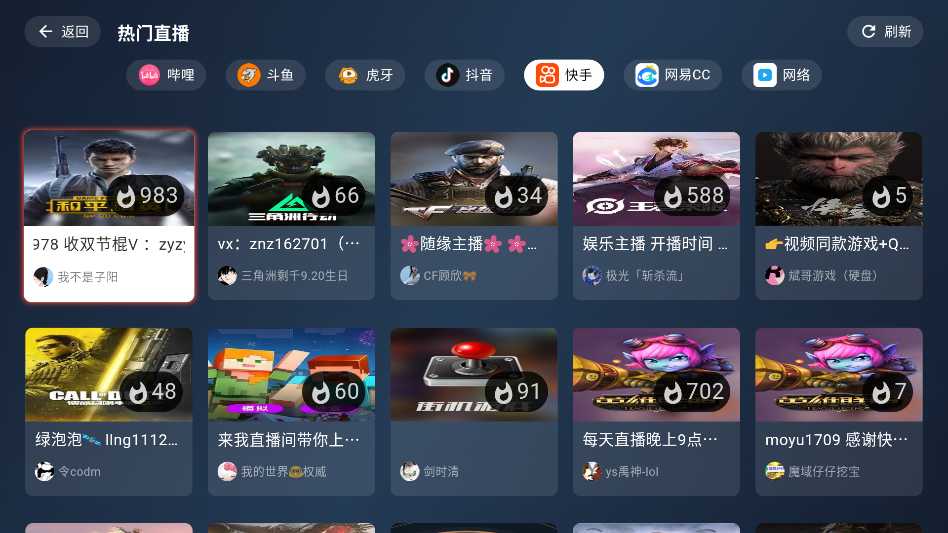Go back using the 返回 button
This screenshot has width=948, height=533.
63,32
